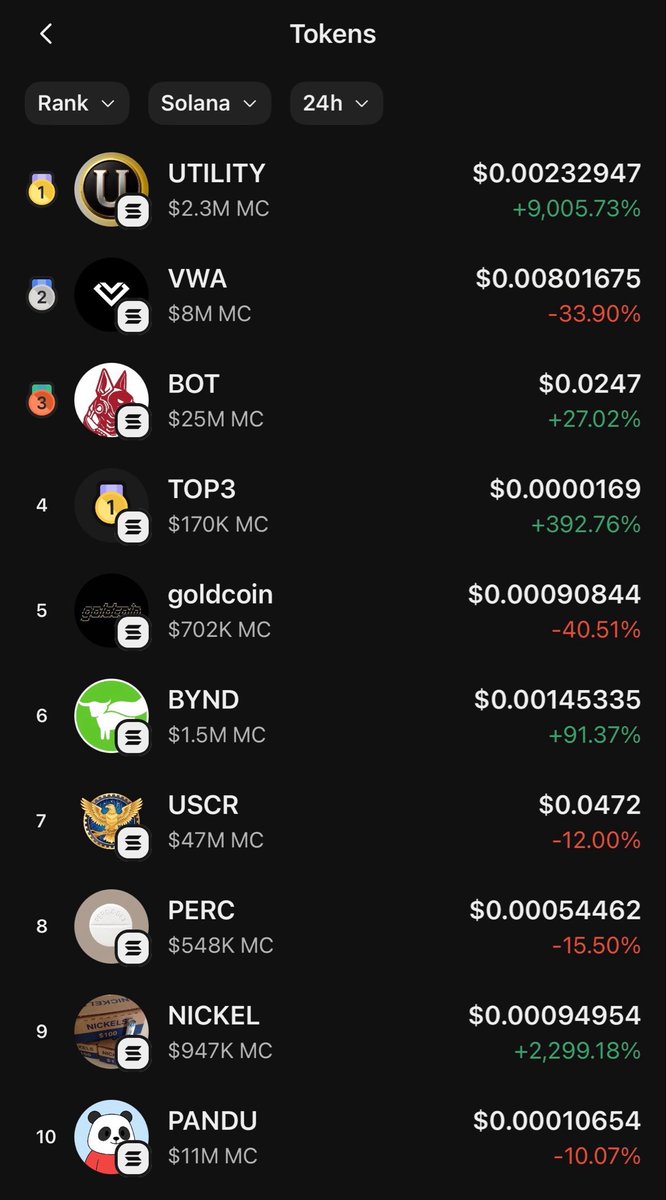Show details for BYND token
The height and width of the screenshot is (1200, 666).
[333, 716]
